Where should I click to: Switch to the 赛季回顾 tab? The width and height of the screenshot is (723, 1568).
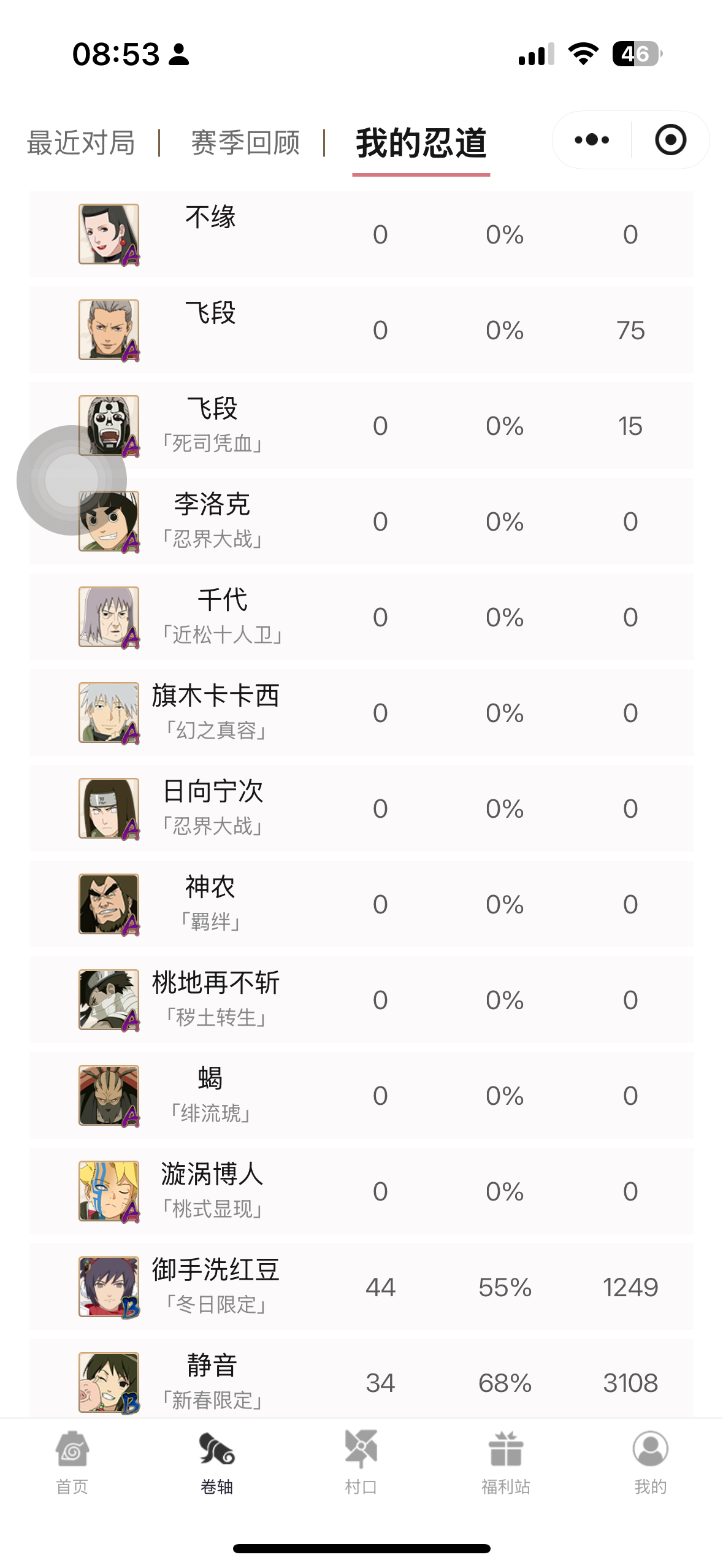pos(245,143)
